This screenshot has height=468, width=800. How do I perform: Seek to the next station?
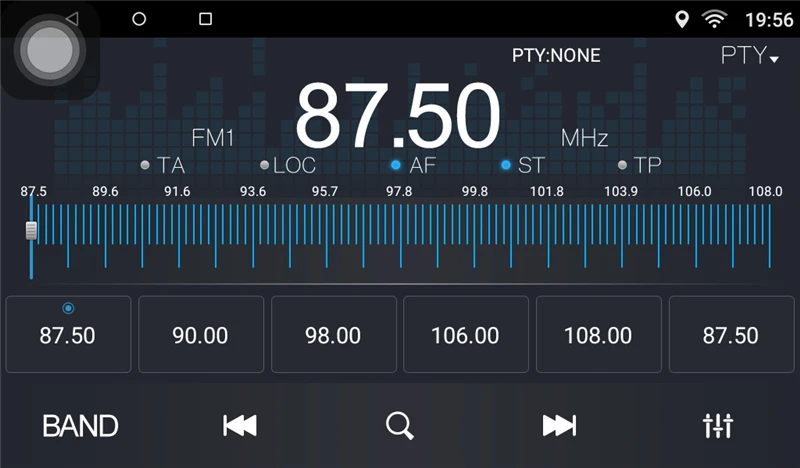559,426
